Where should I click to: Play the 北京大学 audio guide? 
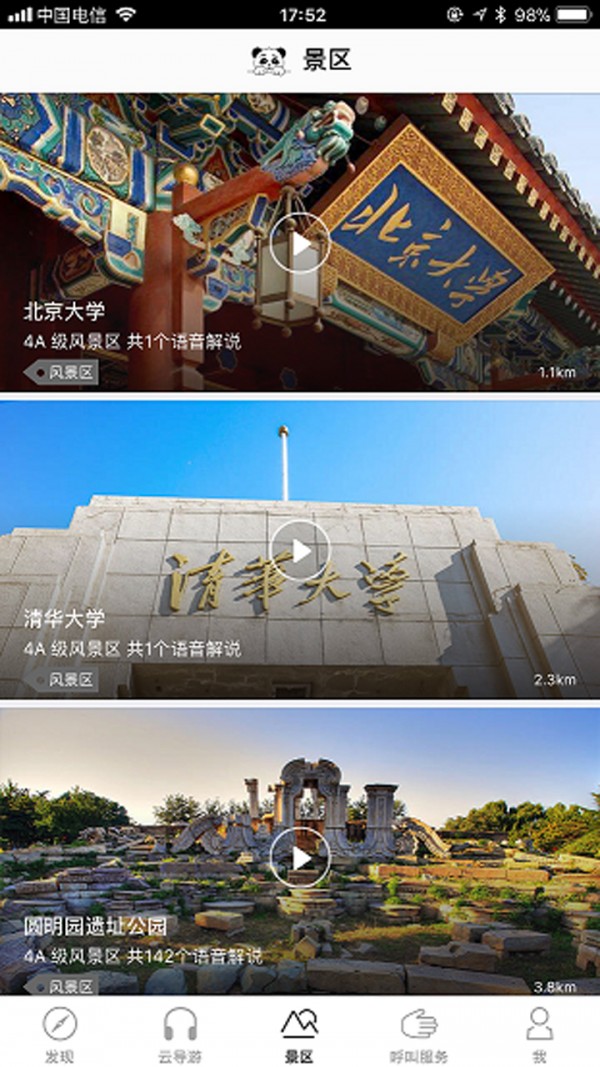click(x=299, y=244)
